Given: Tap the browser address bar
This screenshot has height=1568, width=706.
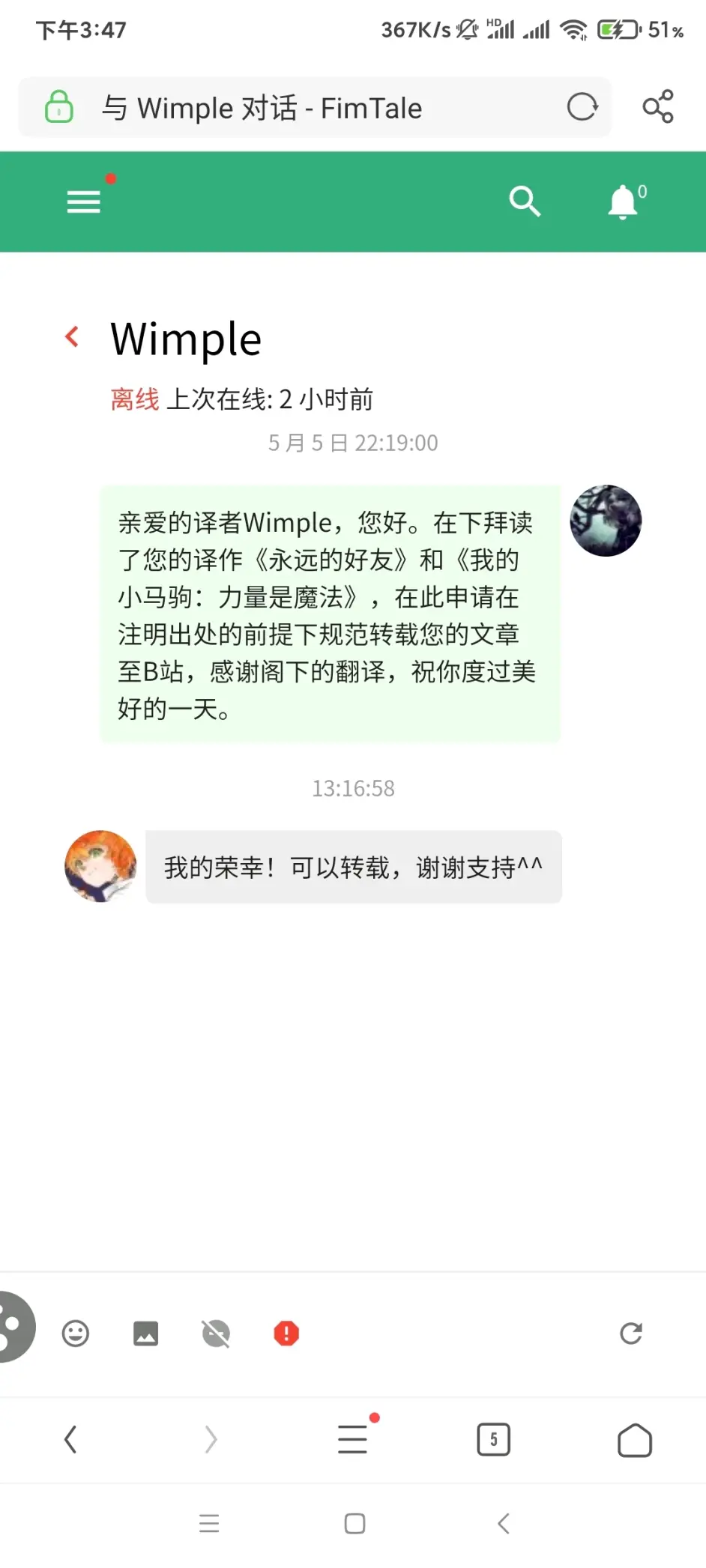Looking at the screenshot, I should pos(300,108).
